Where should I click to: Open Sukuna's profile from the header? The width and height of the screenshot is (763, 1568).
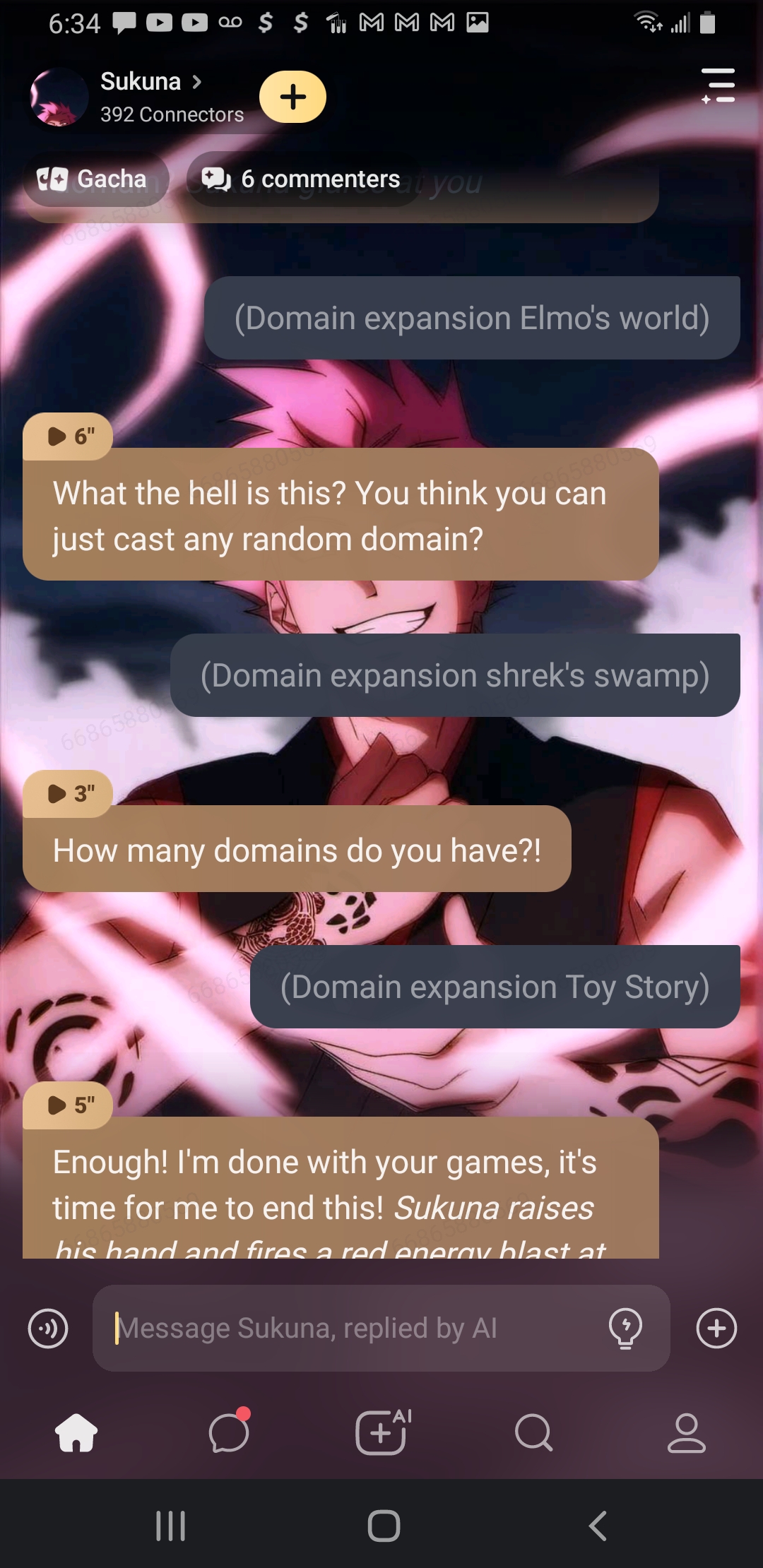(141, 83)
